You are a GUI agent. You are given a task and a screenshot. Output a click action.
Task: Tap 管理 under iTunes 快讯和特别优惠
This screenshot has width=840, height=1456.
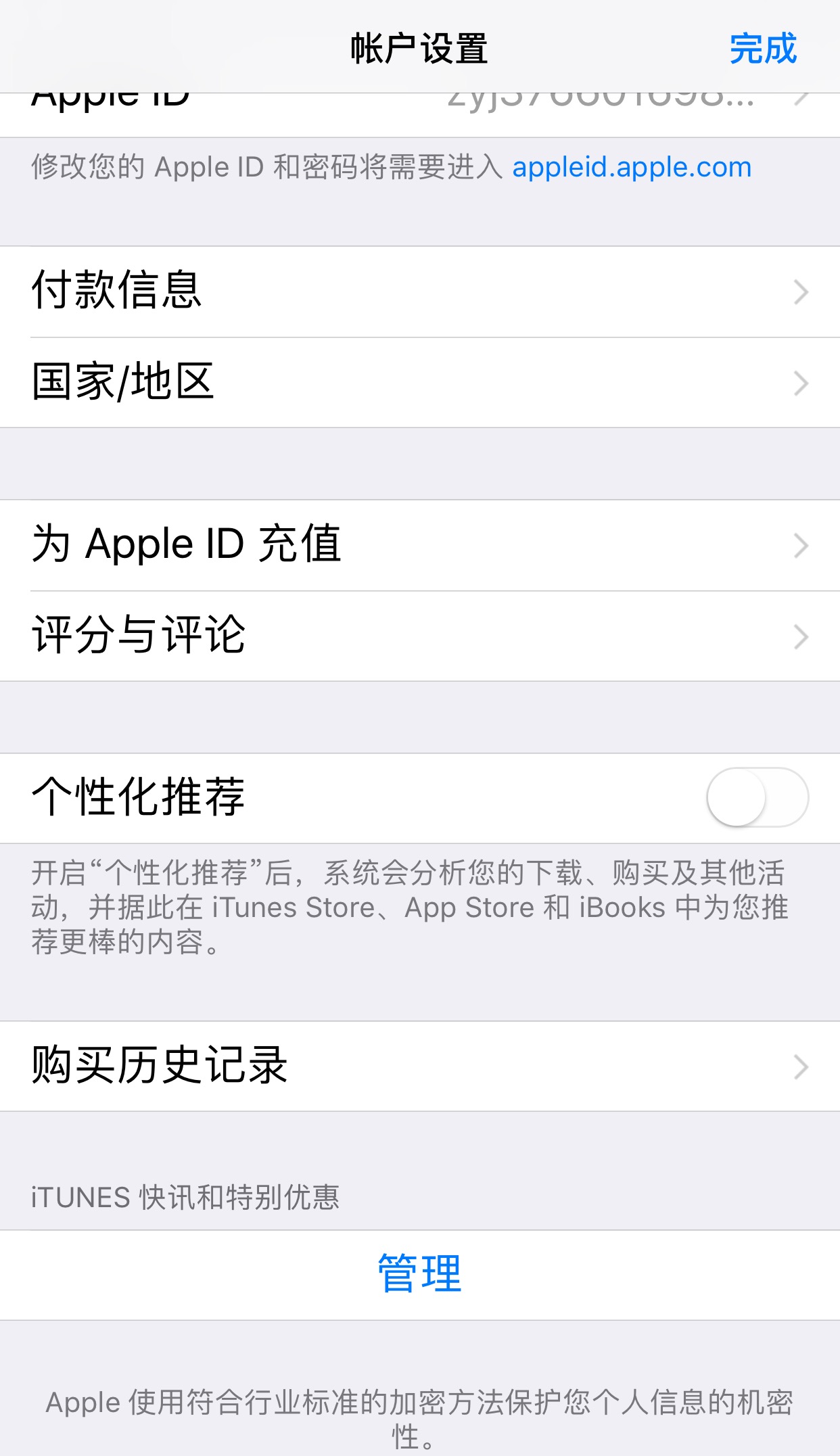pos(419,1274)
